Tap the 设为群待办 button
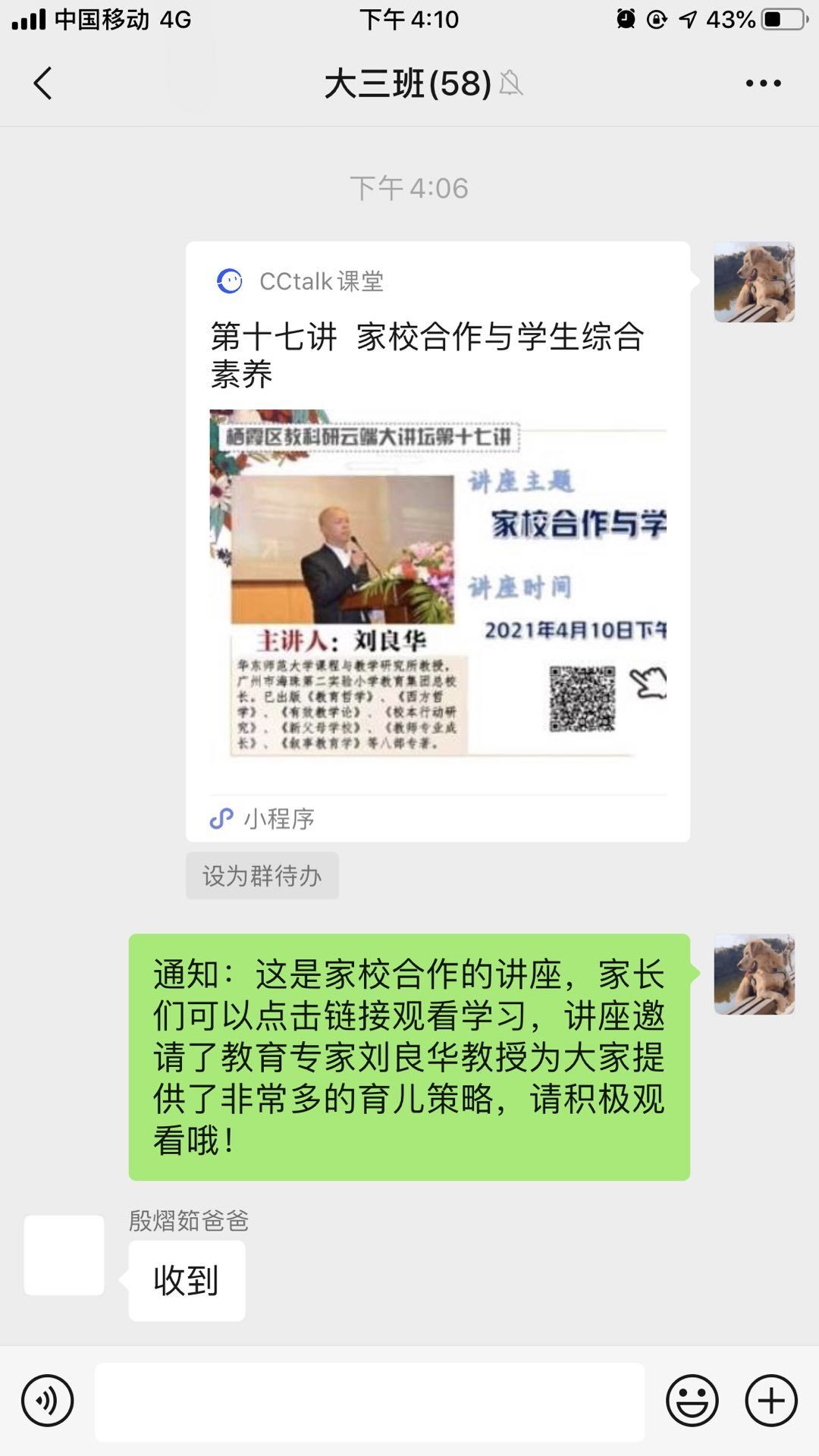Viewport: 819px width, 1456px height. (x=262, y=876)
